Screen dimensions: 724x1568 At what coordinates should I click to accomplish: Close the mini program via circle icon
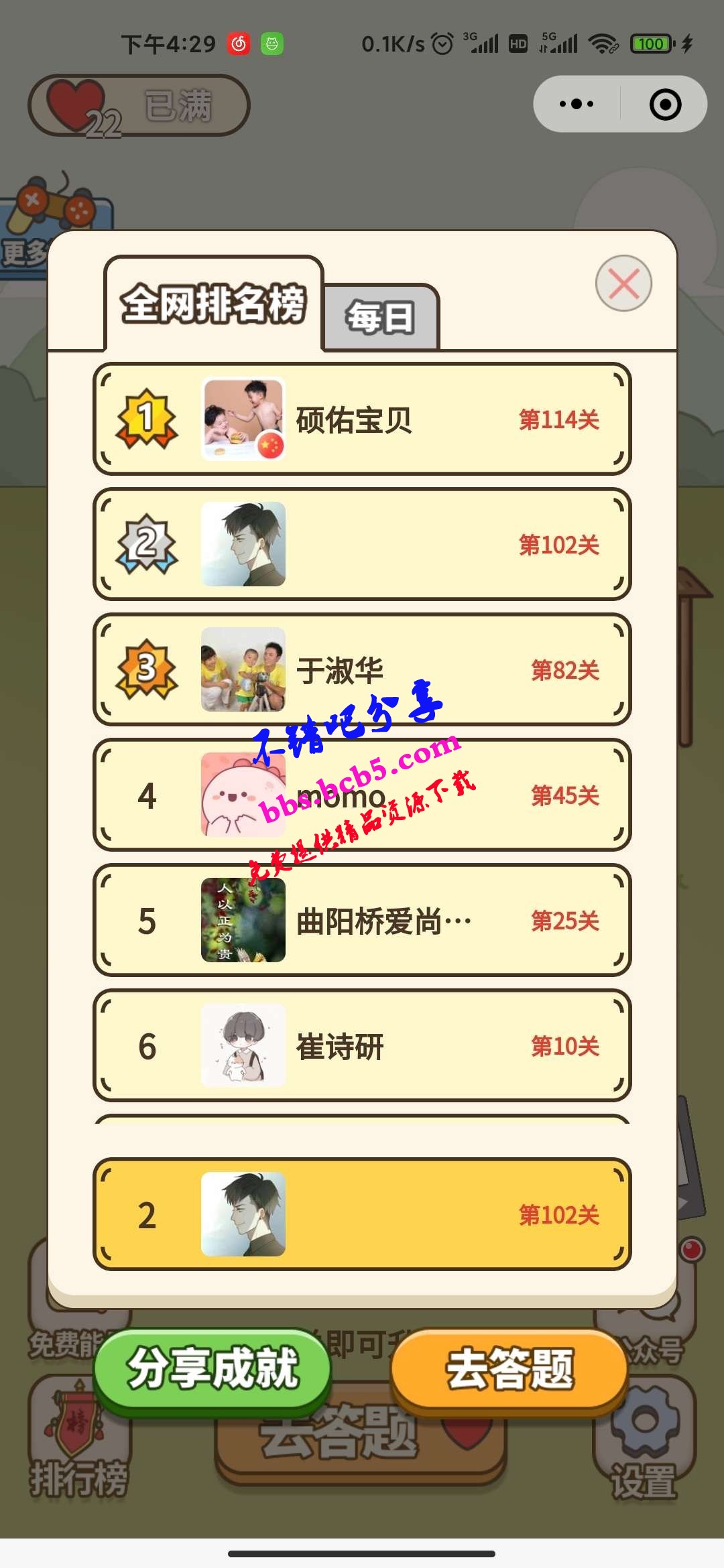665,105
